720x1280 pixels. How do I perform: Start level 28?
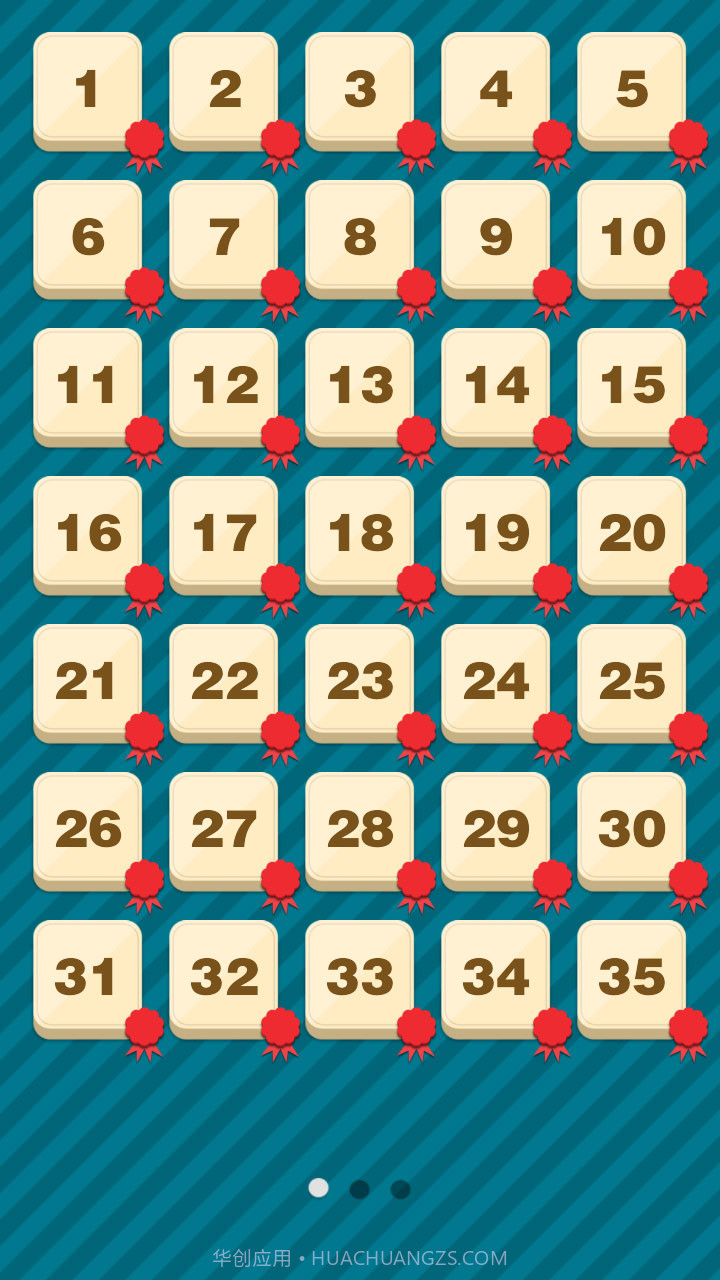360,830
